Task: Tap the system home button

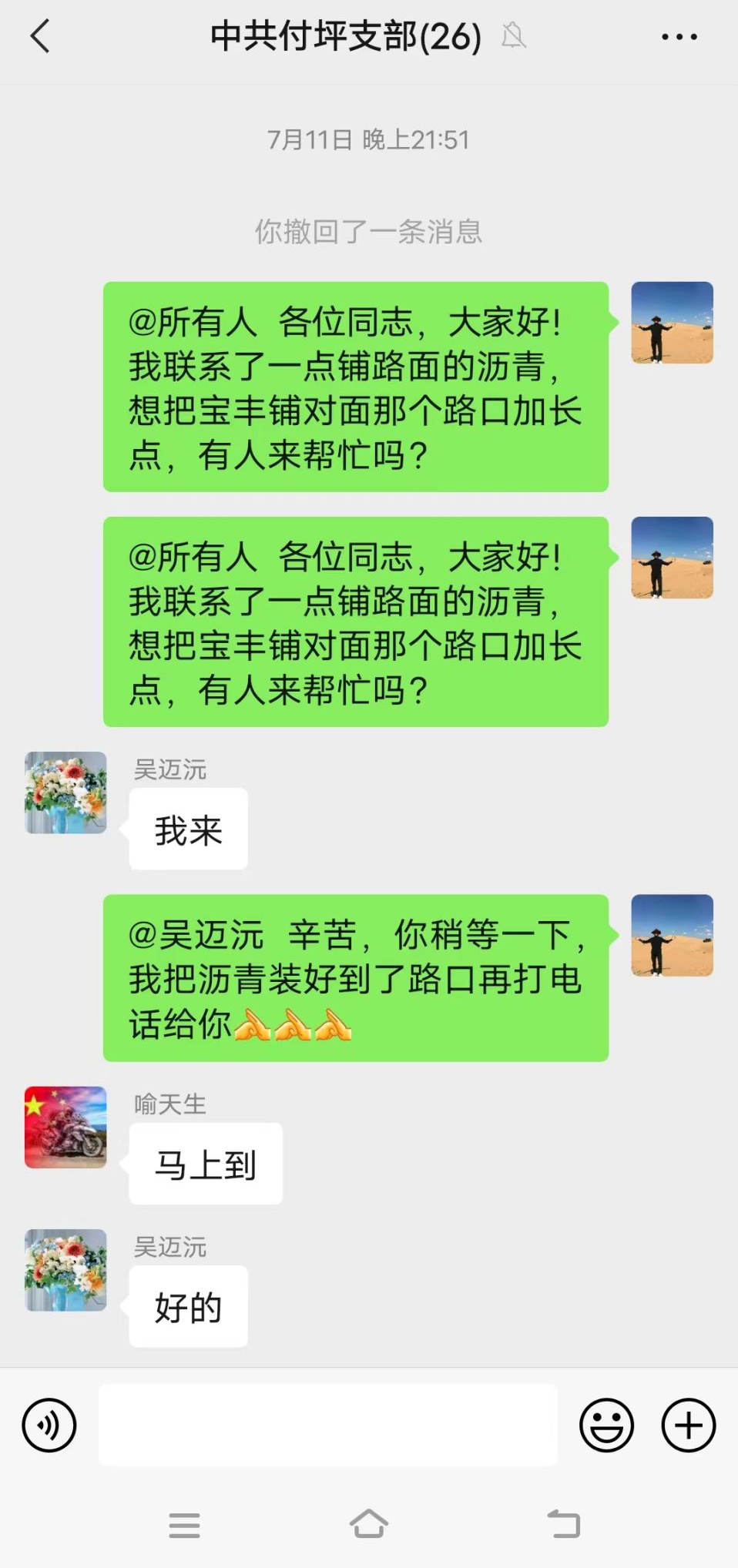Action: click(x=368, y=1524)
